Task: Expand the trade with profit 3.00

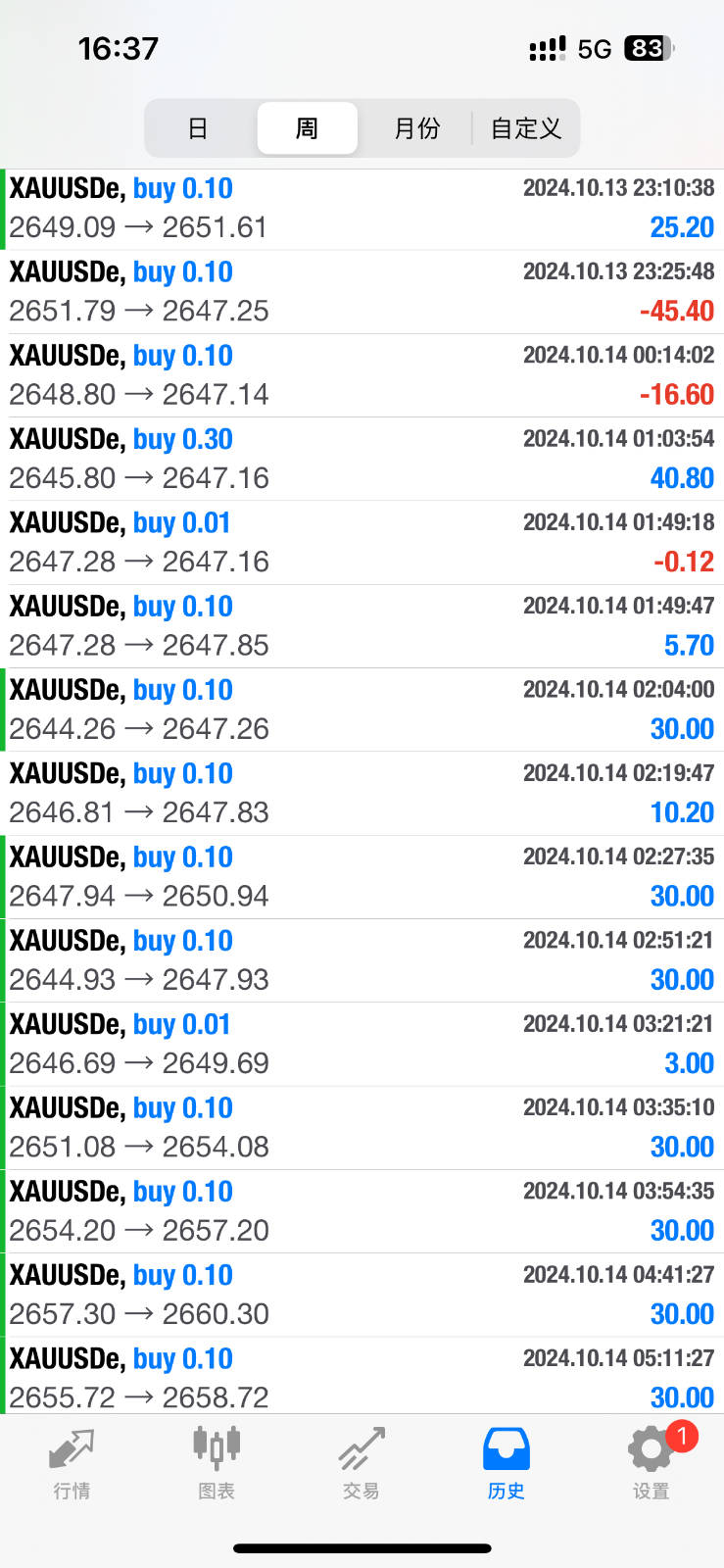Action: click(362, 1044)
